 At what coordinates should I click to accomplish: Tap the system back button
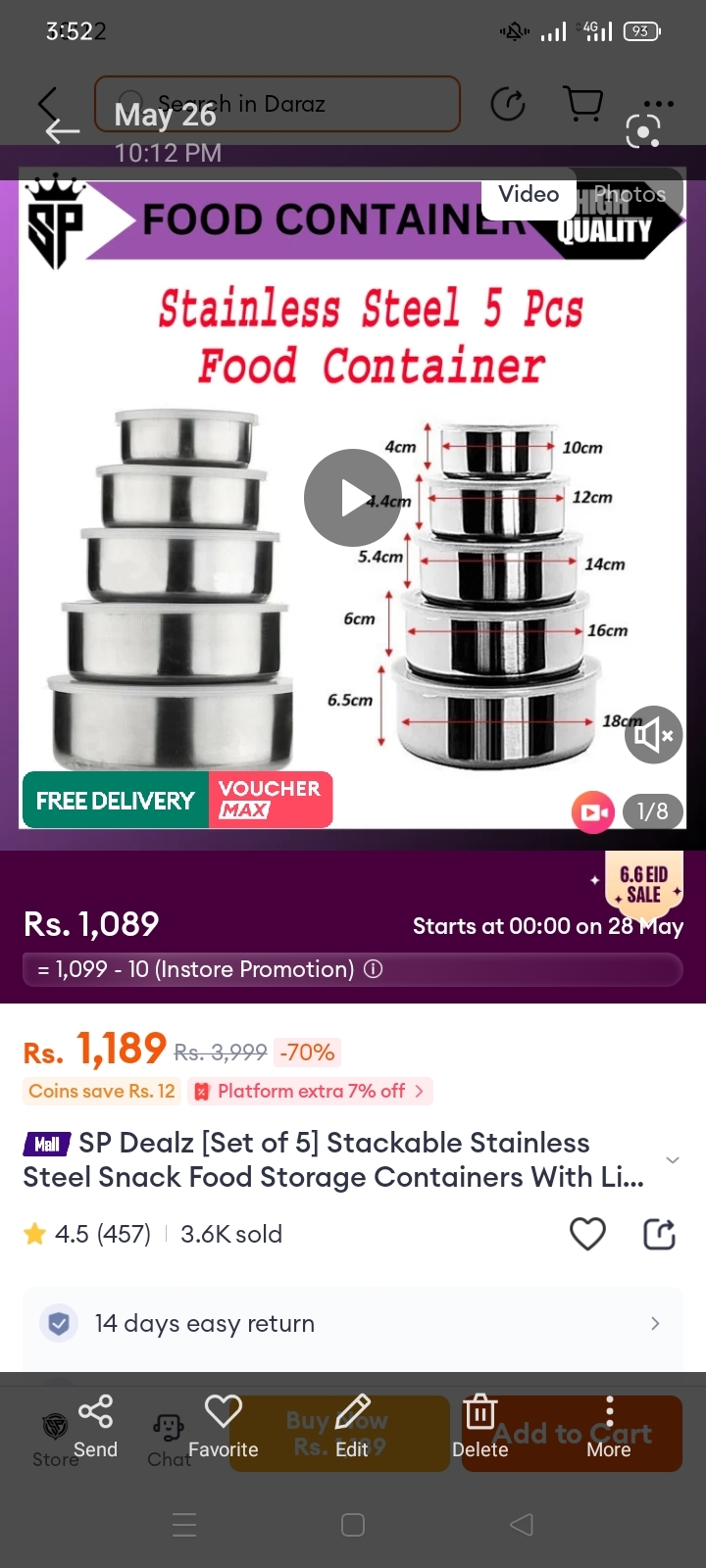click(522, 1525)
